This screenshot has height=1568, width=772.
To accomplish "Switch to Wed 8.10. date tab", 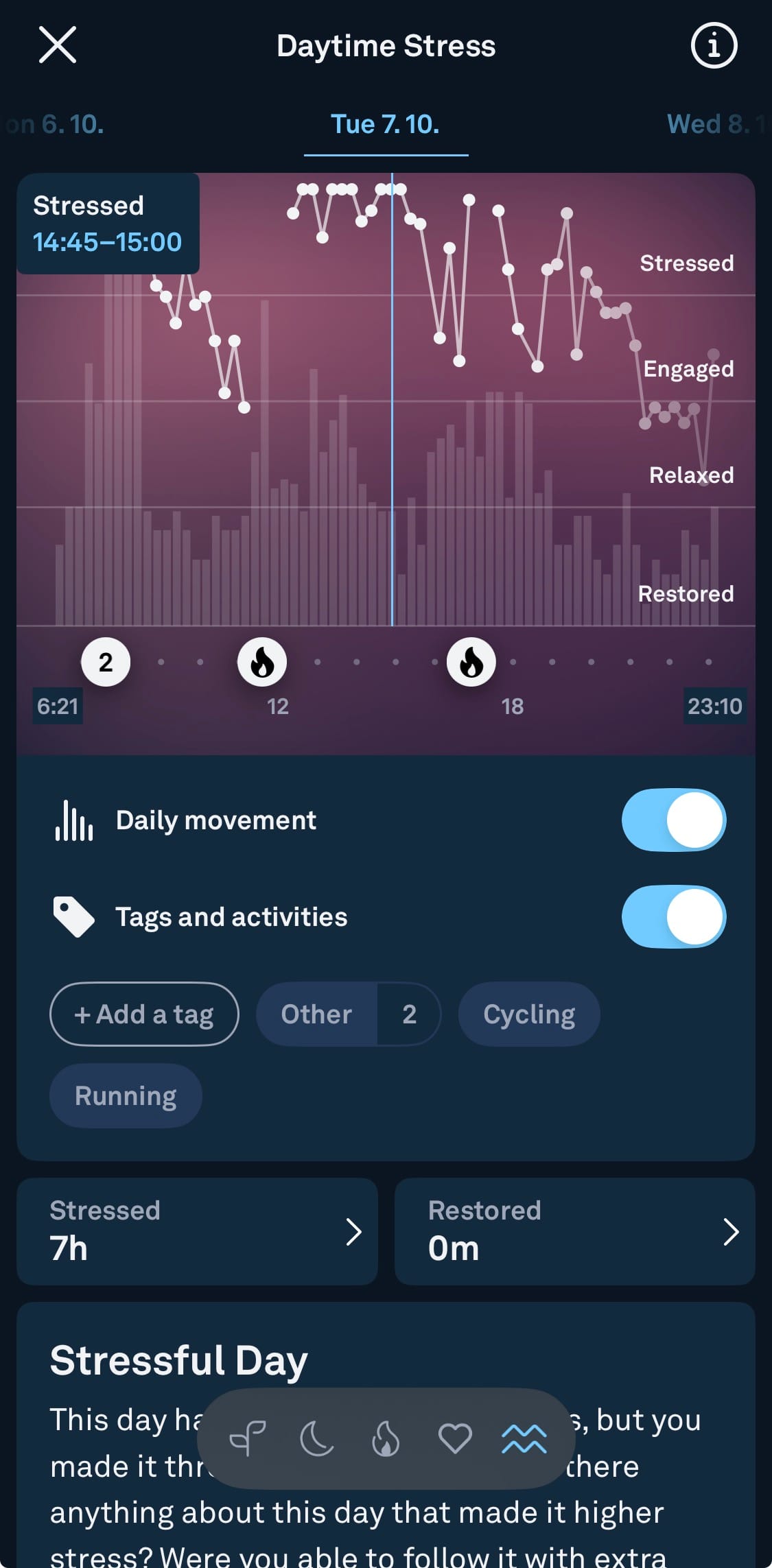I will pyautogui.click(x=714, y=124).
